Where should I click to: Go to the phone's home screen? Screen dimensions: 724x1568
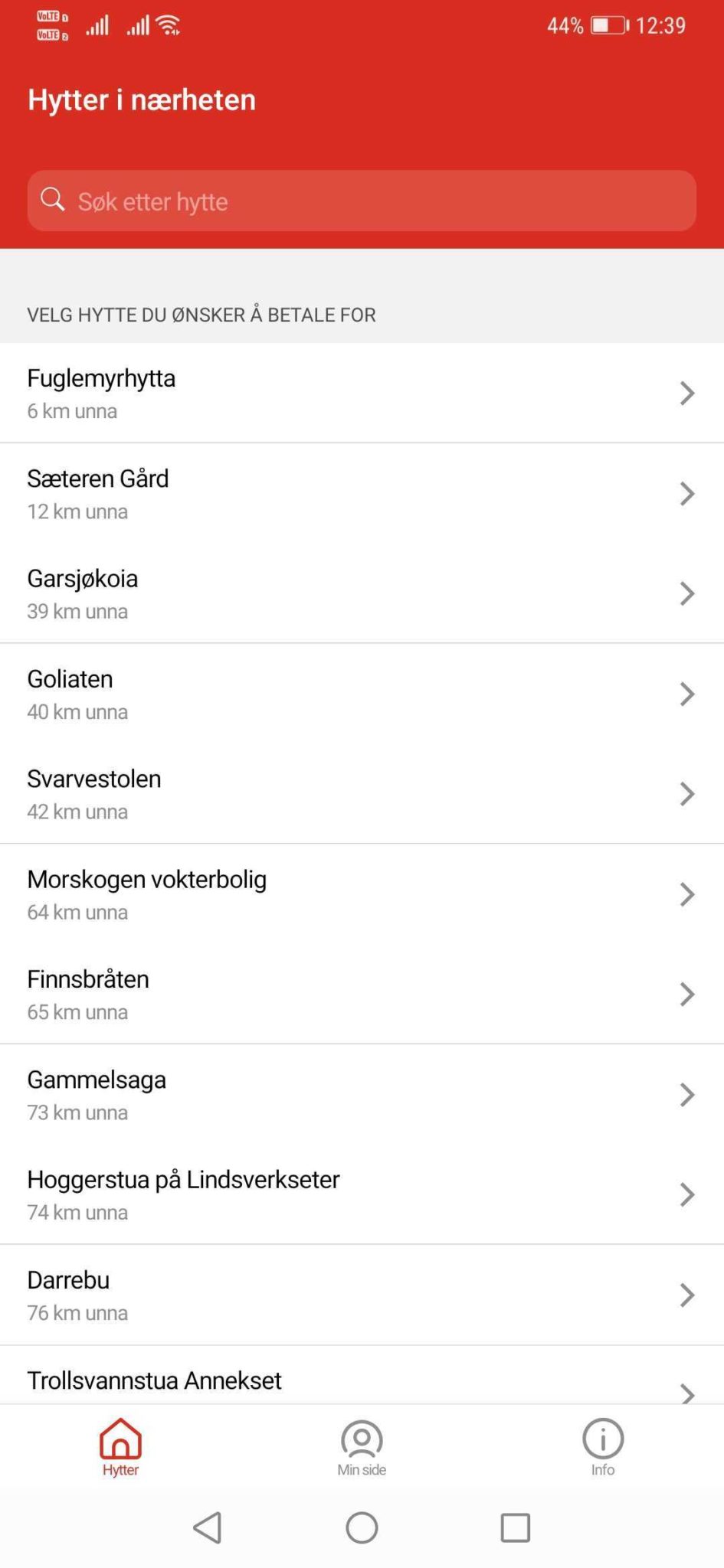click(x=362, y=1527)
